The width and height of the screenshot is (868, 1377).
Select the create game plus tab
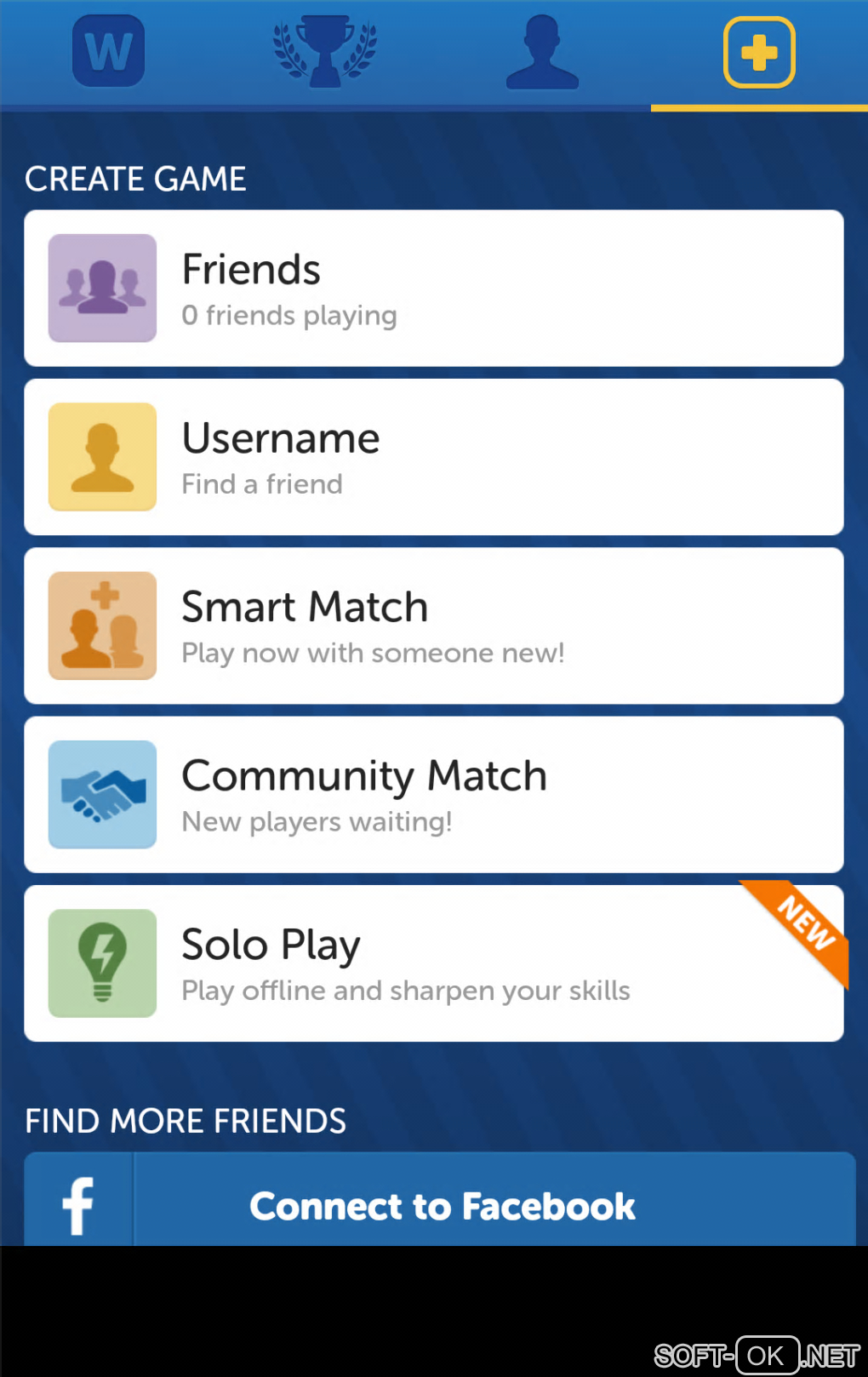pyautogui.click(x=759, y=53)
